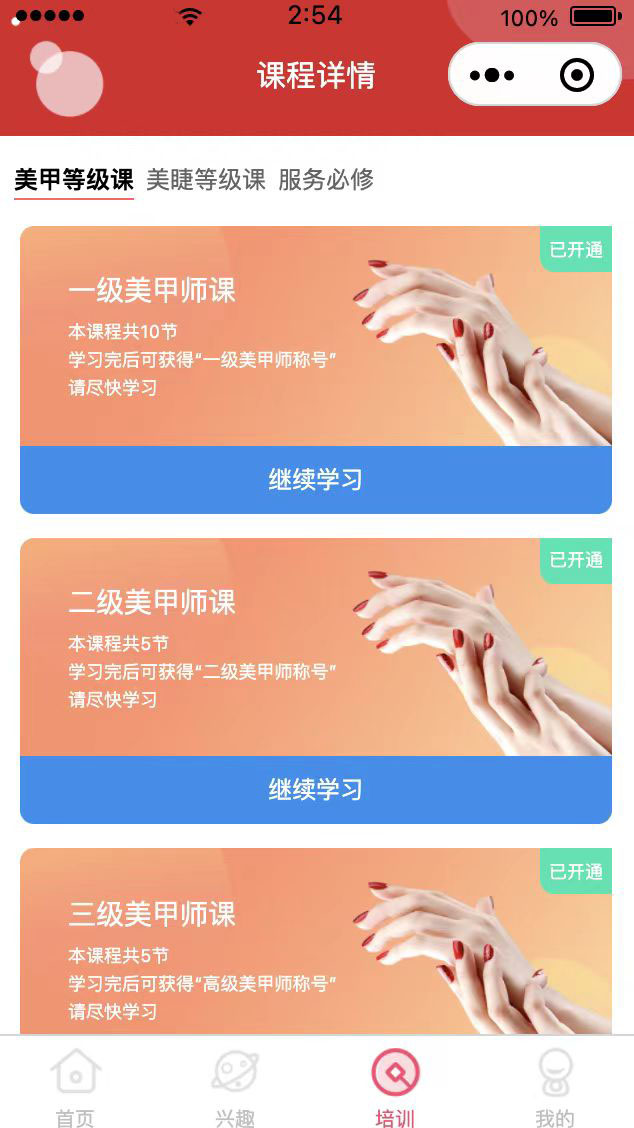Switch to the 服务必修 tab
This screenshot has width=634, height=1128.
(x=326, y=180)
